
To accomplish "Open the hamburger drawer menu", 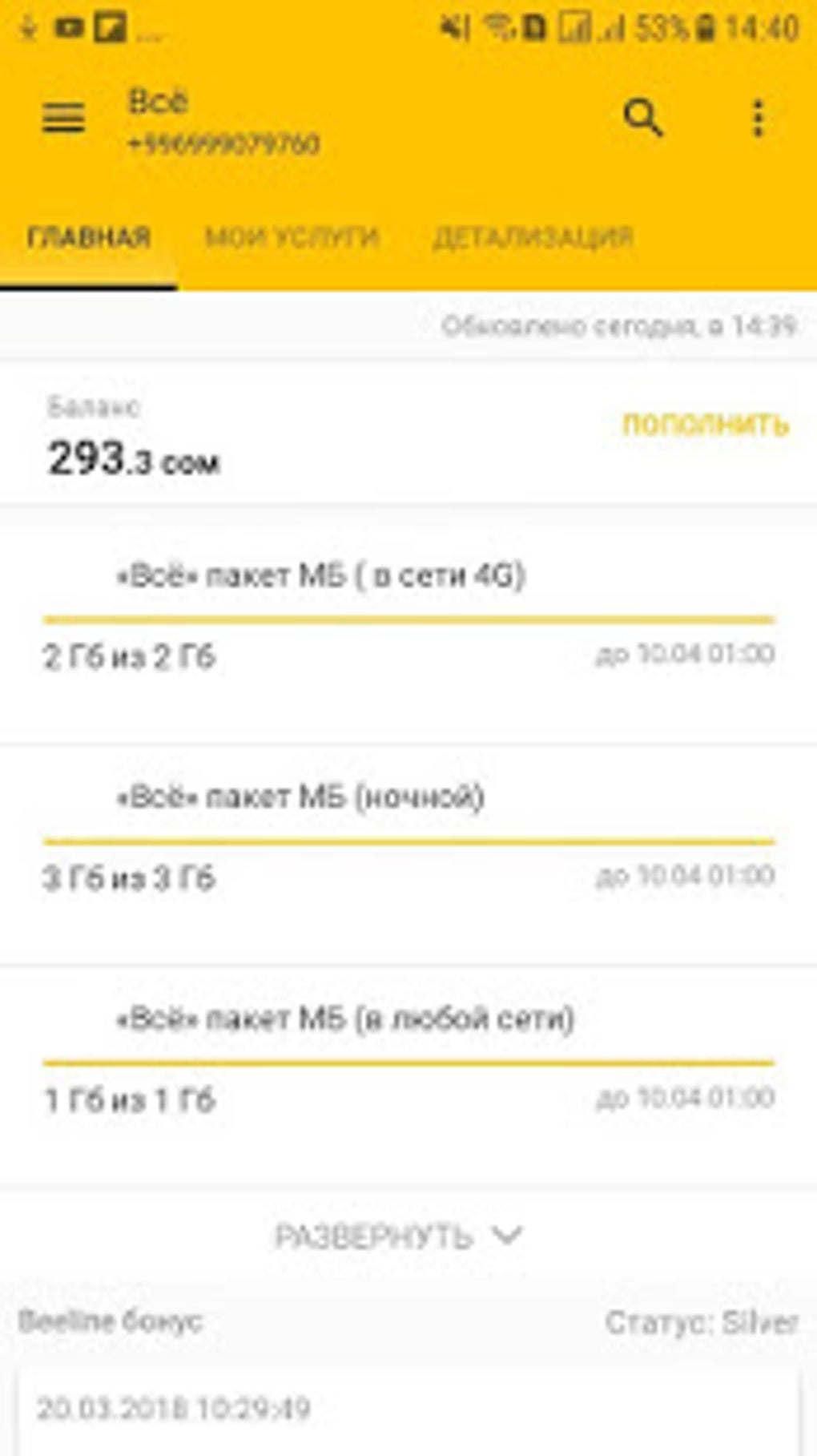I will (x=63, y=119).
